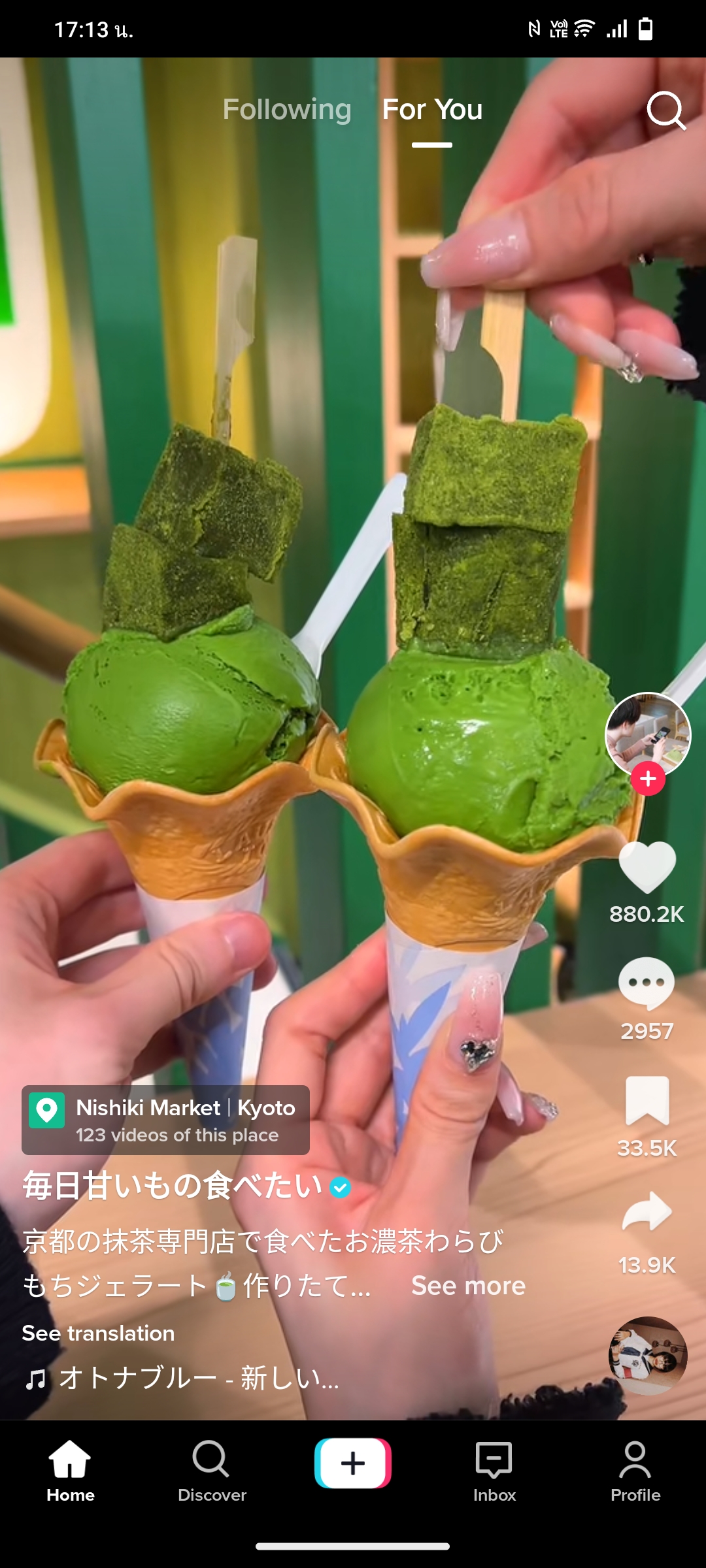Open the 毎日甘いもの食べたい username
The height and width of the screenshot is (1568, 706).
(x=173, y=1186)
